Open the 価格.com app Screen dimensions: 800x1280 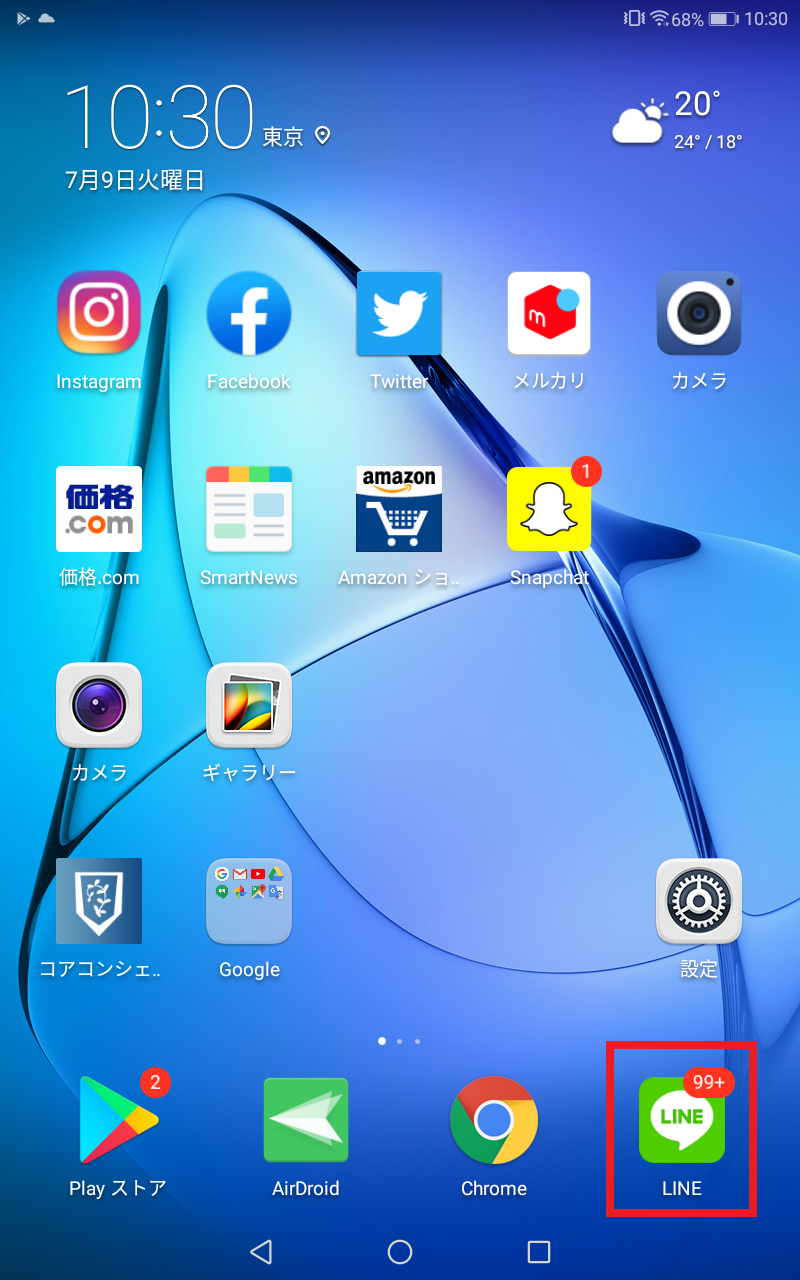click(x=99, y=509)
